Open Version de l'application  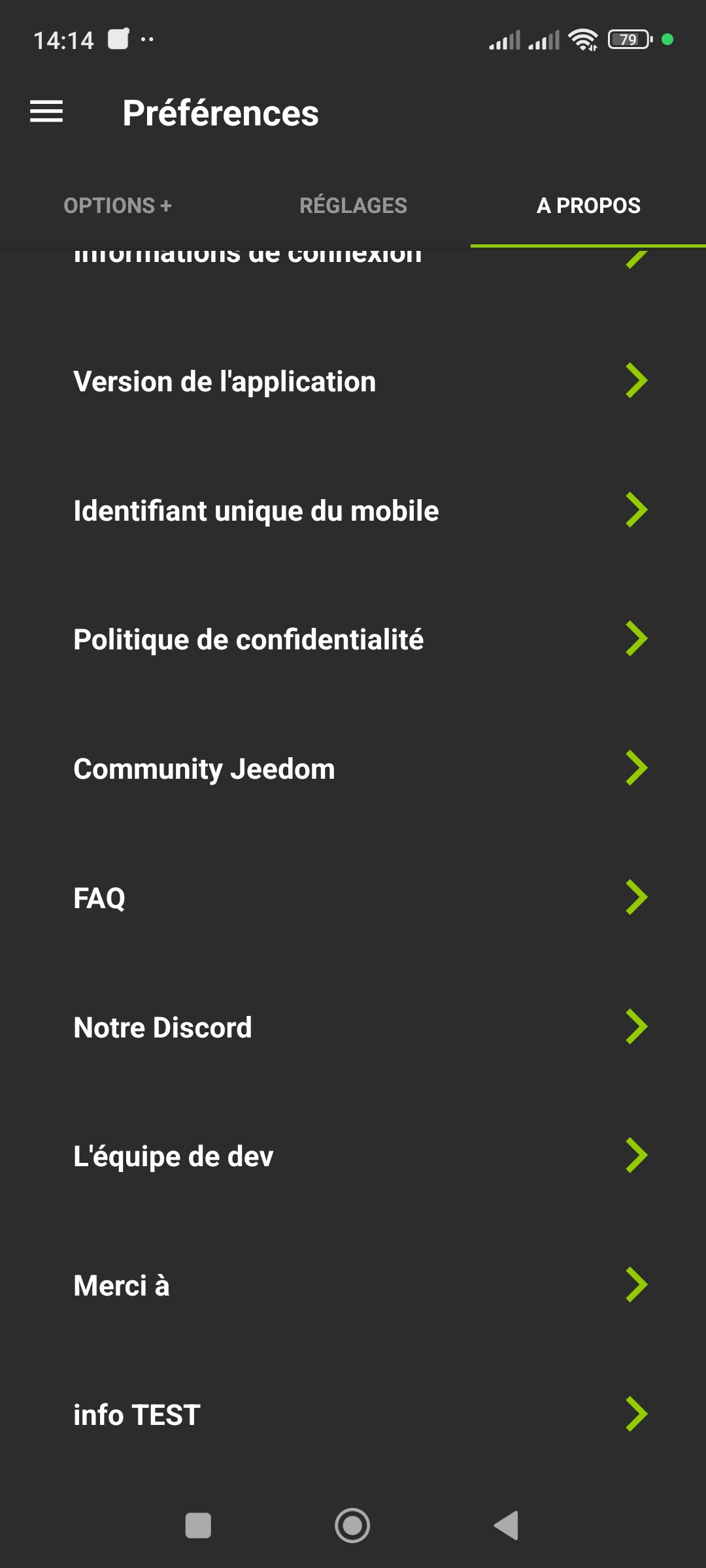353,381
